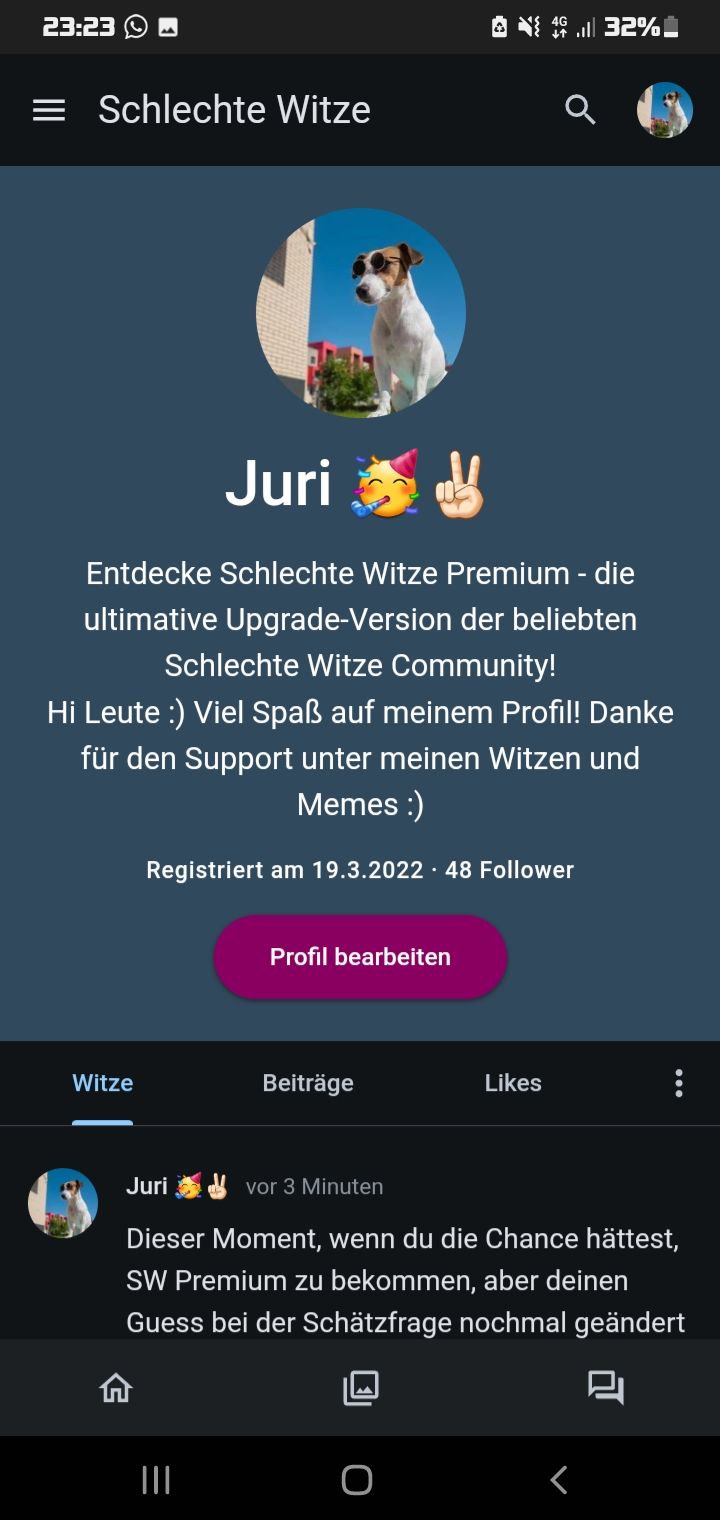720x1520 pixels.
Task: Switch to the Likes tab
Action: click(513, 1083)
